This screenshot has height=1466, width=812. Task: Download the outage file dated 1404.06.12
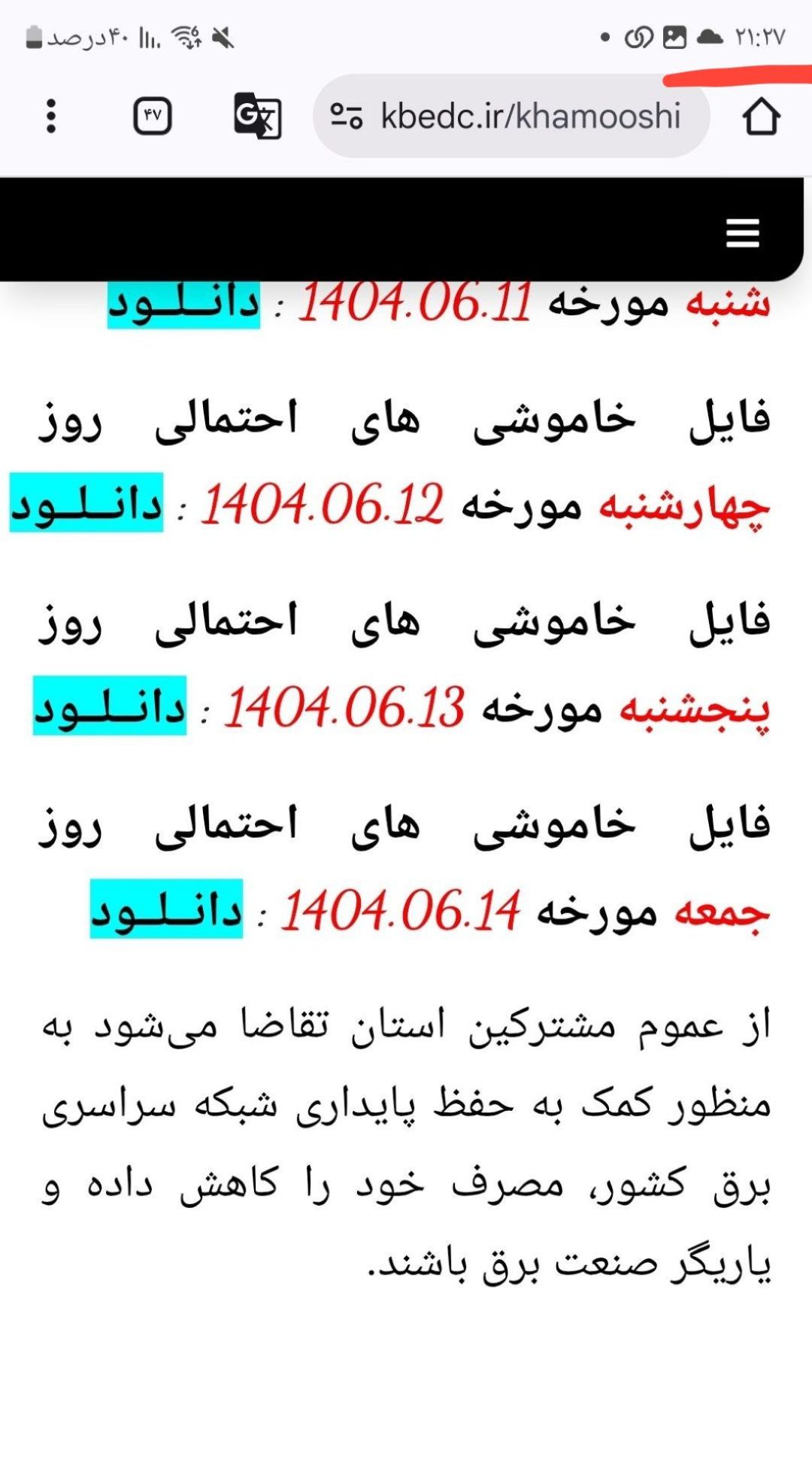tap(86, 502)
